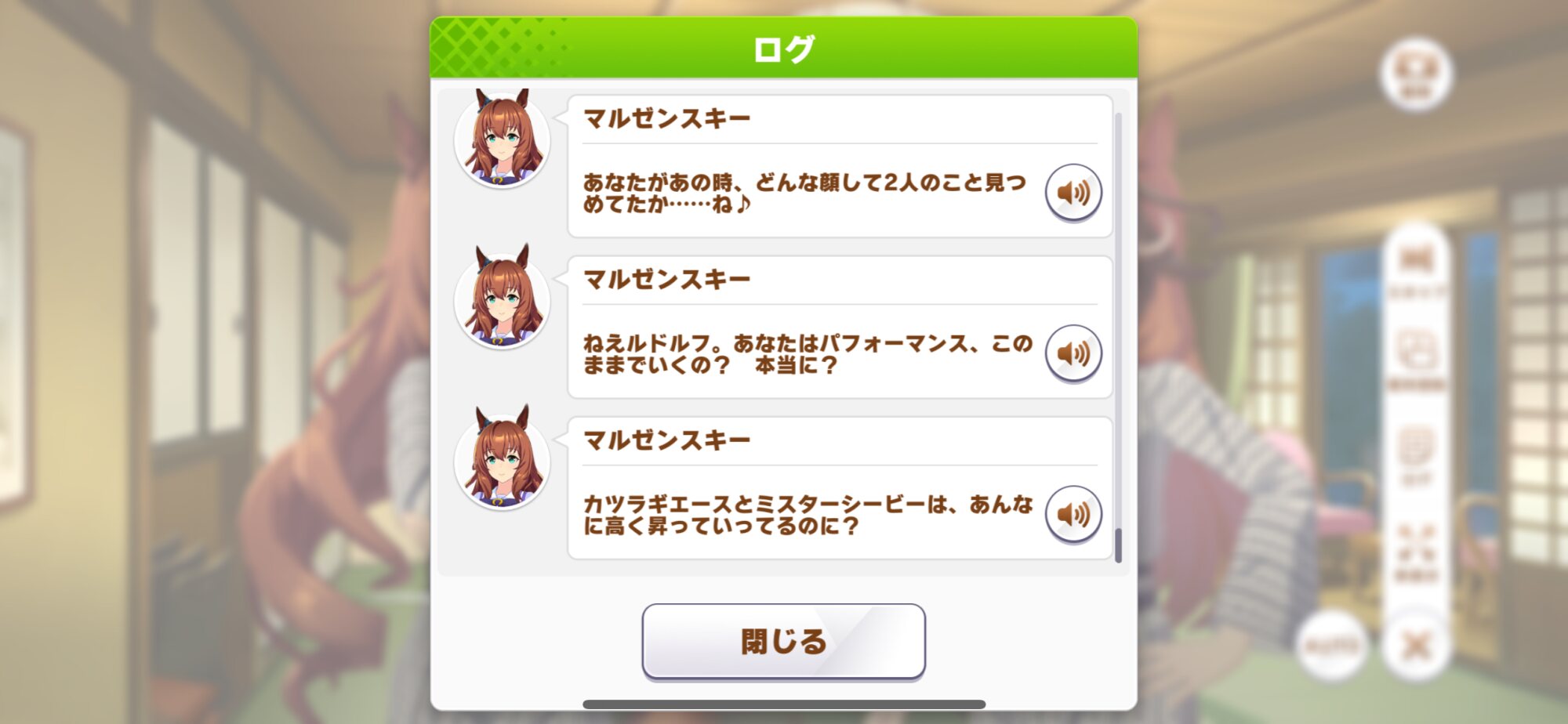Play voice for the 'カツラギエース' line

(1073, 515)
